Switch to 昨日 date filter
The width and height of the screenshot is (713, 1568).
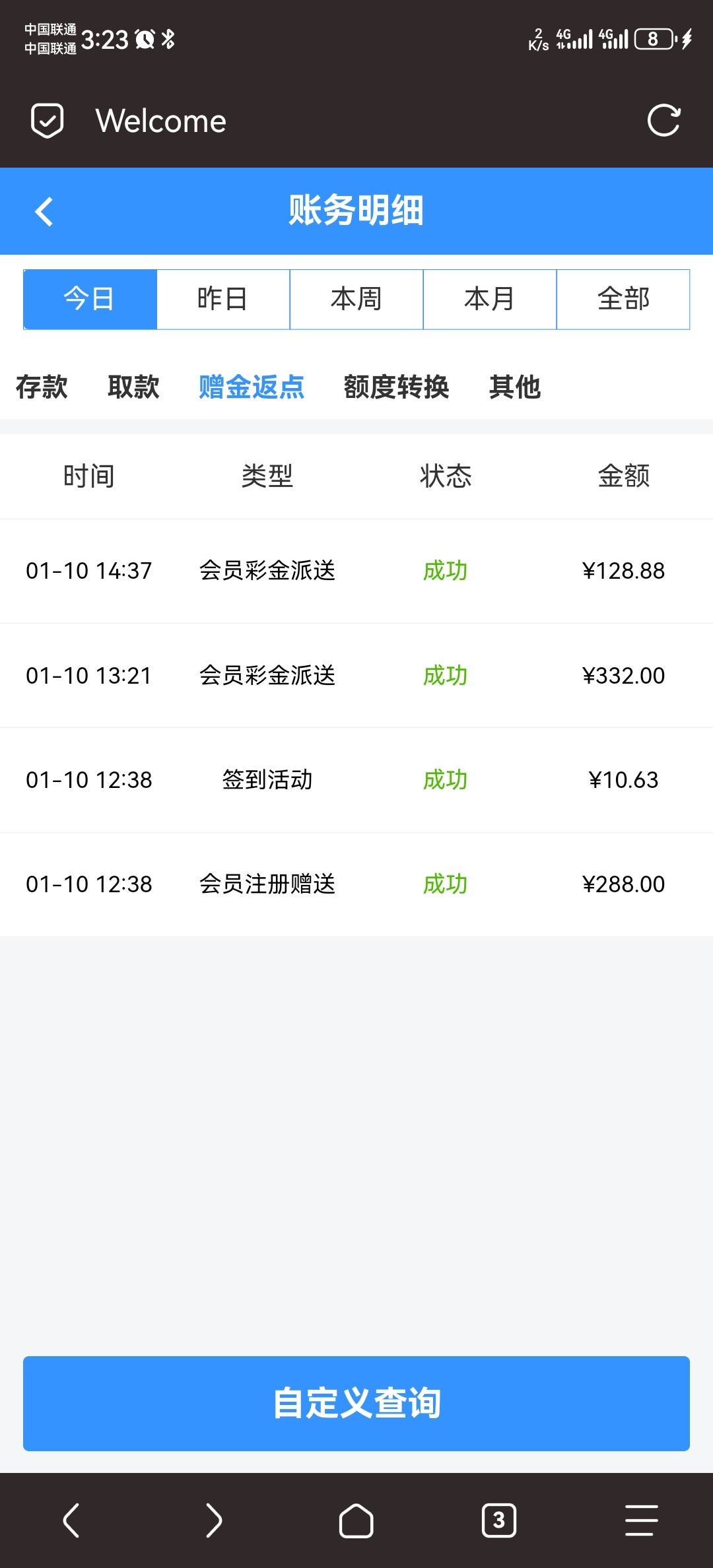(x=223, y=299)
